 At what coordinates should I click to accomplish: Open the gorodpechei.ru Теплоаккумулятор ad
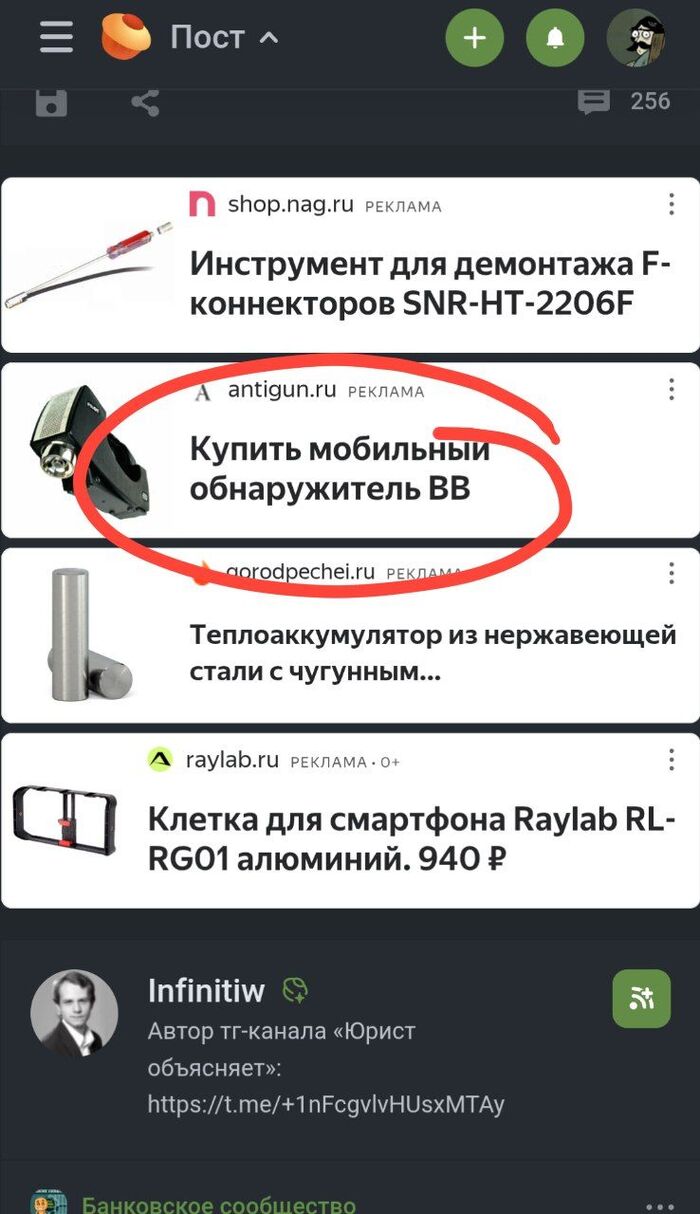click(x=432, y=653)
